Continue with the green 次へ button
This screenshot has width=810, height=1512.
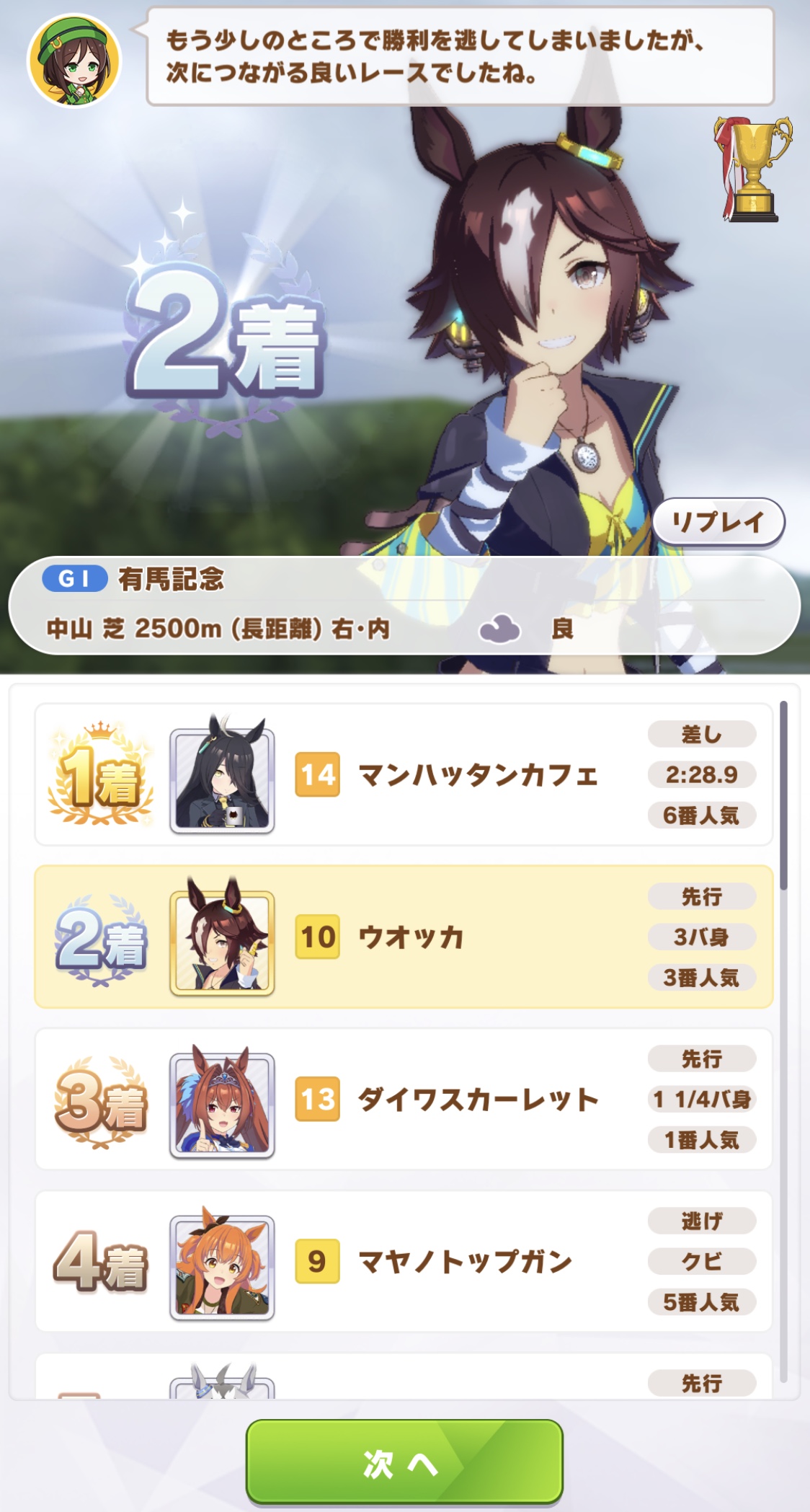404,1463
